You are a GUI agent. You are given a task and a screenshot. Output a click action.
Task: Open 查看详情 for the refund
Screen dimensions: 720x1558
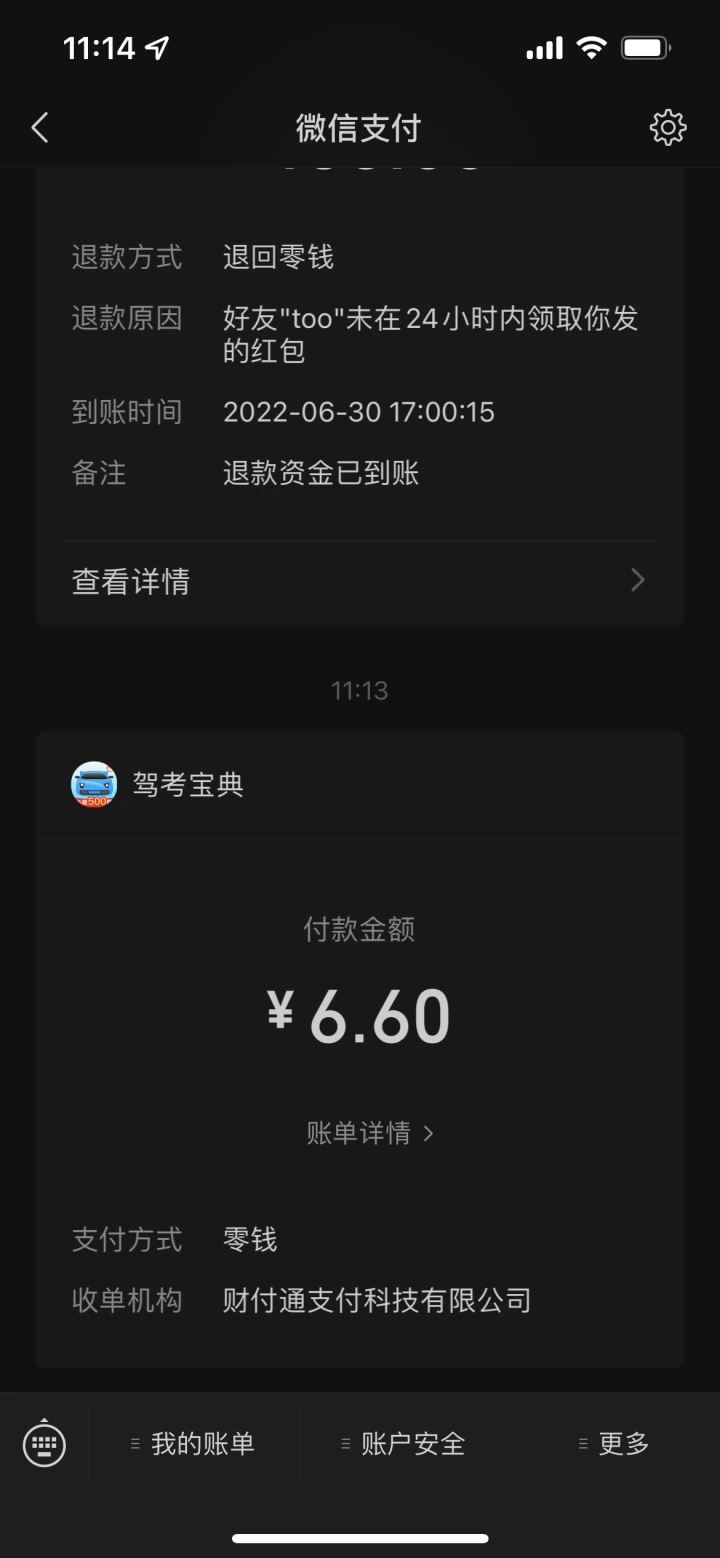point(360,581)
